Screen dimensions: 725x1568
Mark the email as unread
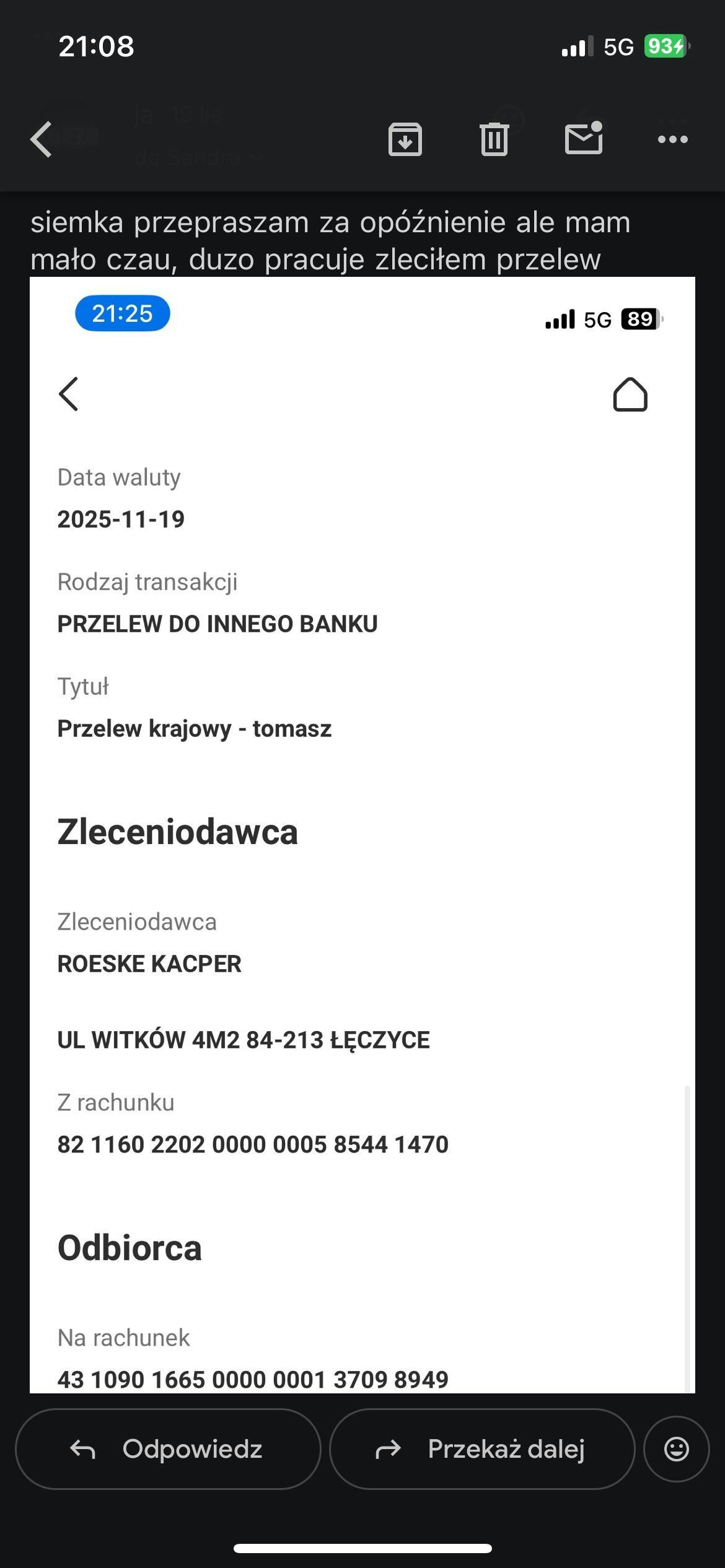pos(584,138)
